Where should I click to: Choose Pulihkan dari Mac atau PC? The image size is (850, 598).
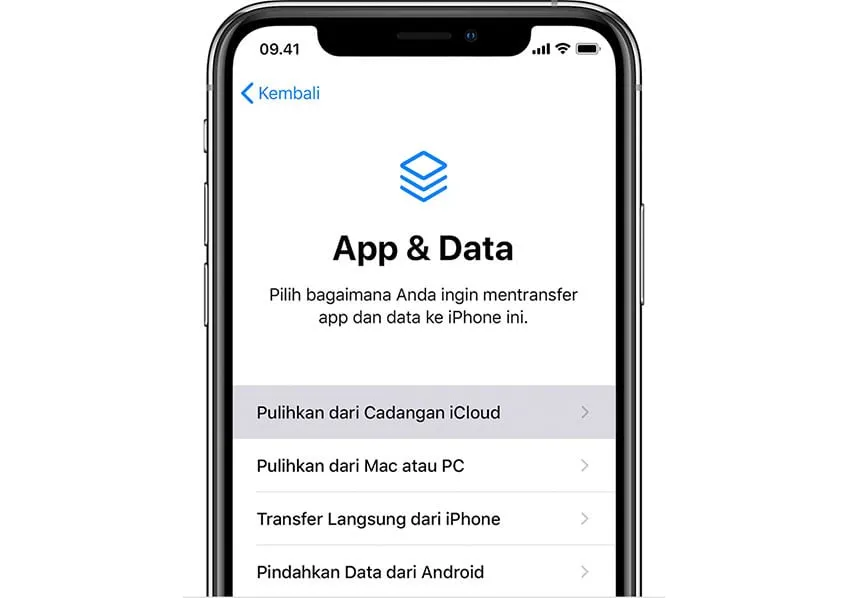click(x=424, y=466)
